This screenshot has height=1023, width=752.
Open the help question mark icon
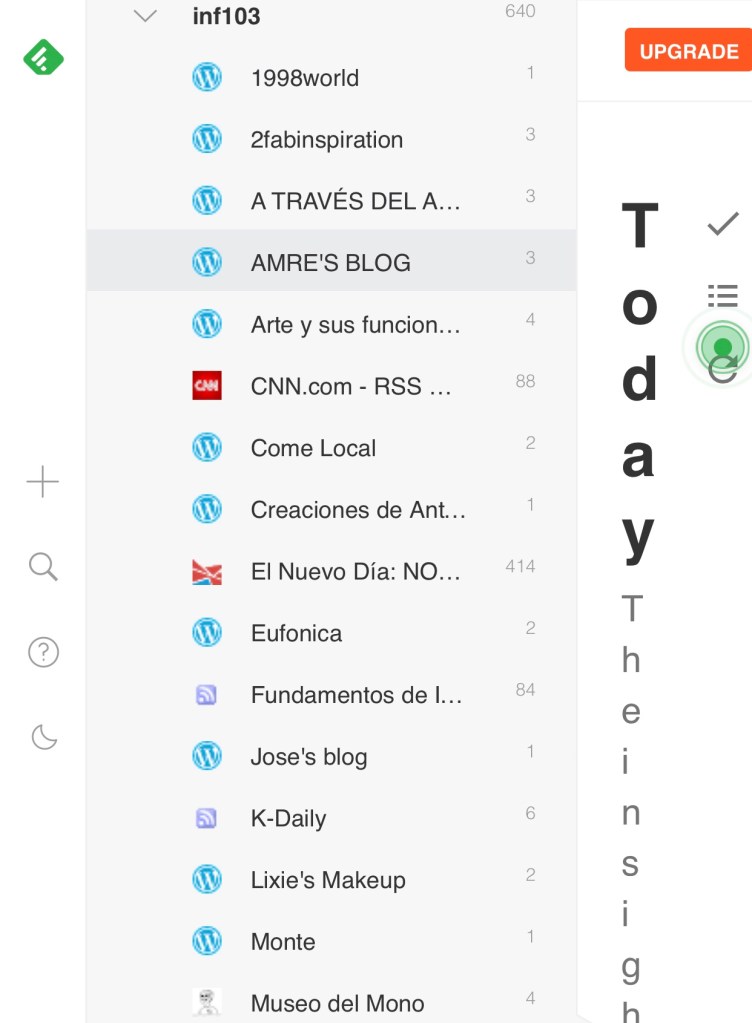(x=43, y=653)
